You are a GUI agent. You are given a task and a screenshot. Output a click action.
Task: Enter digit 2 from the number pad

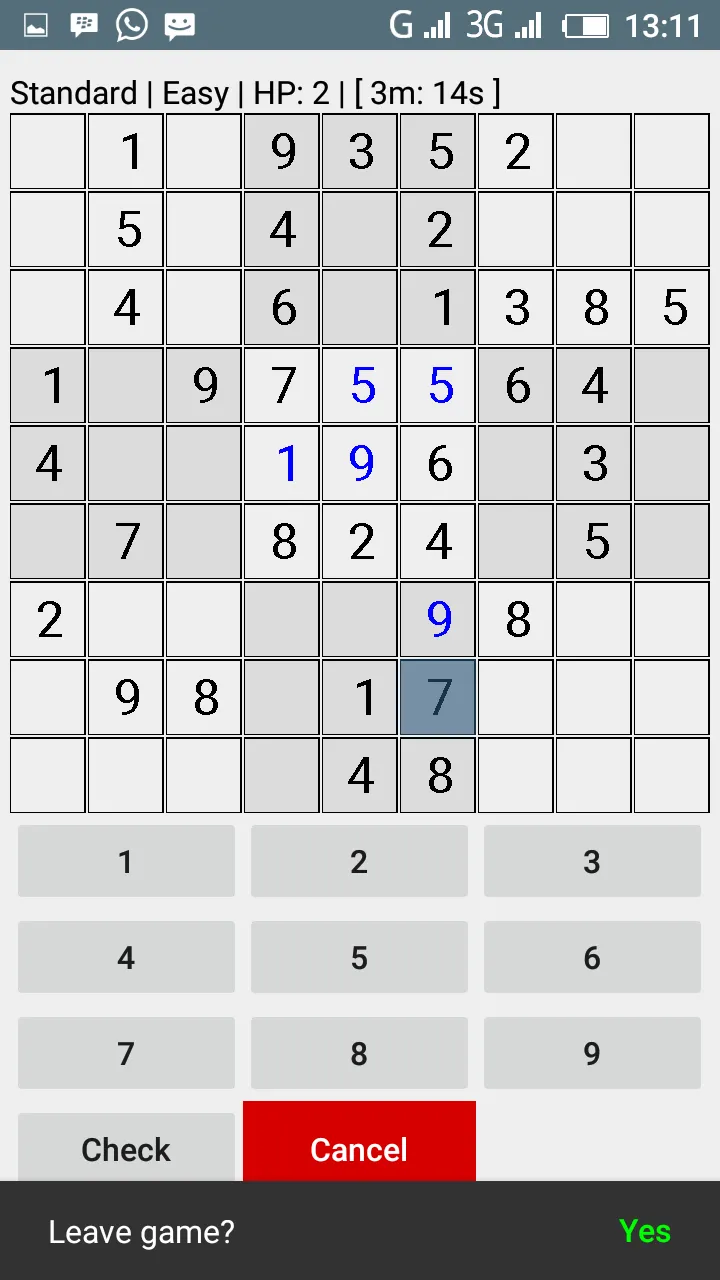click(359, 861)
